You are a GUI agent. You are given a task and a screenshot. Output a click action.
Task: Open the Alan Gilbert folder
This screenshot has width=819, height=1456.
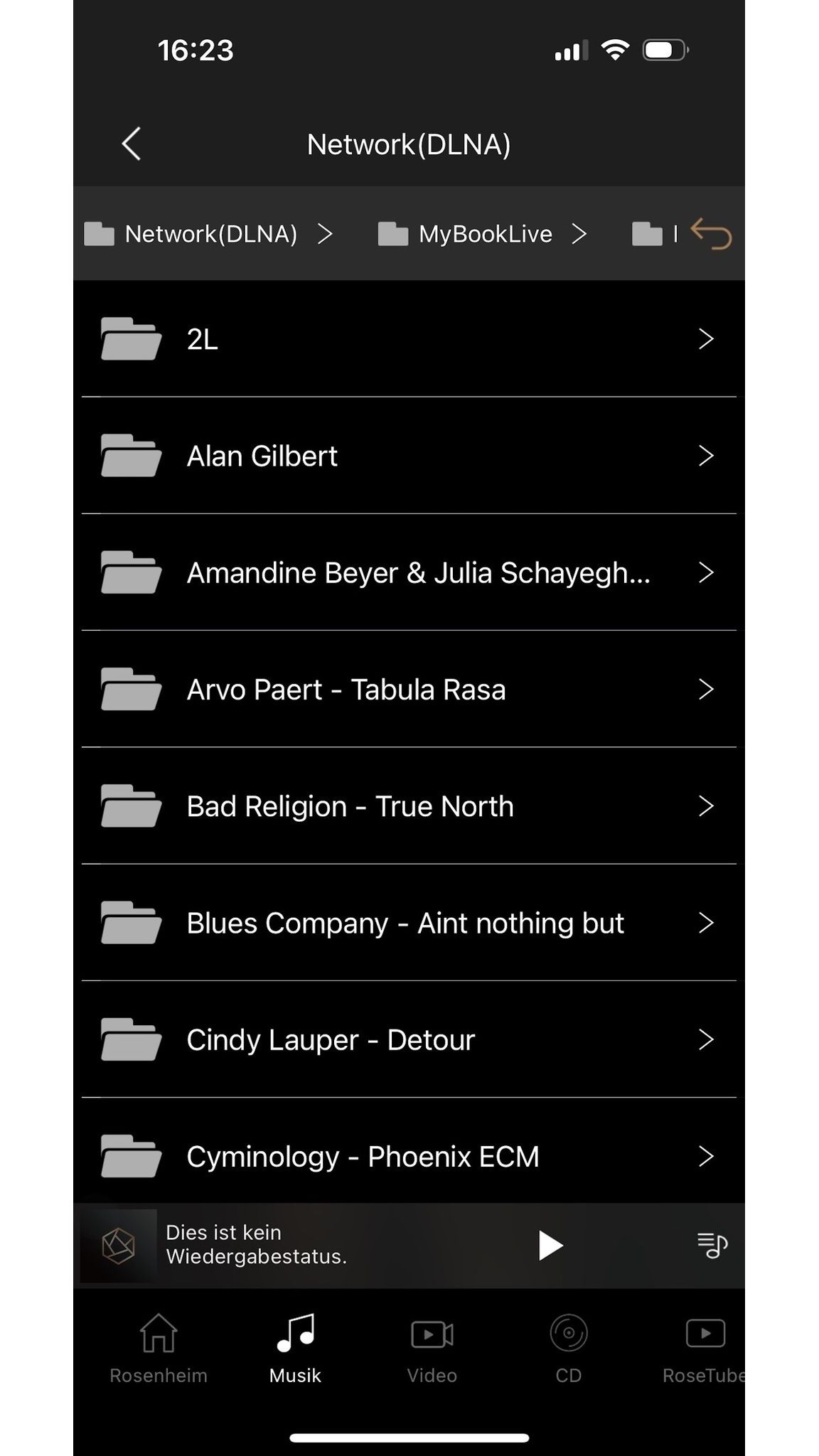tap(409, 456)
